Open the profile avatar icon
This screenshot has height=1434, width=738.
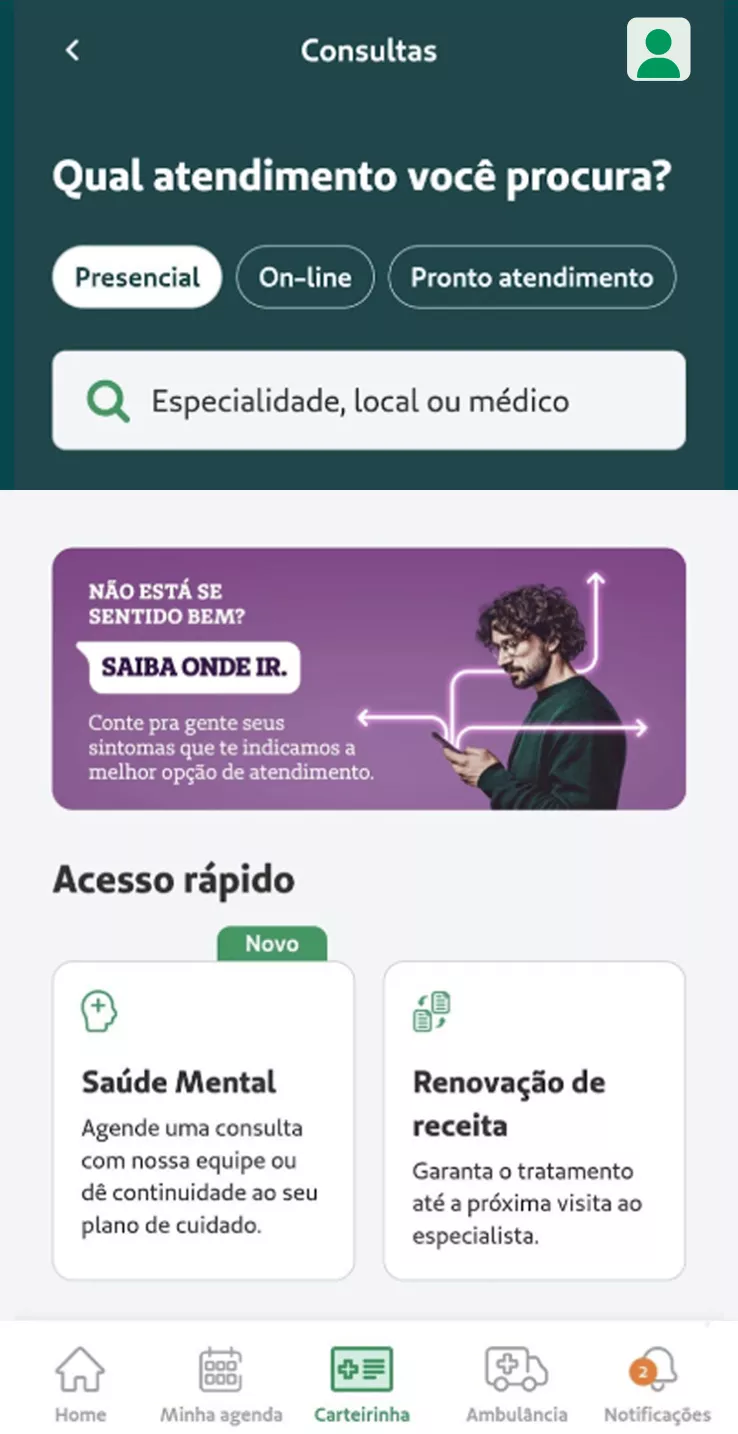tap(658, 50)
